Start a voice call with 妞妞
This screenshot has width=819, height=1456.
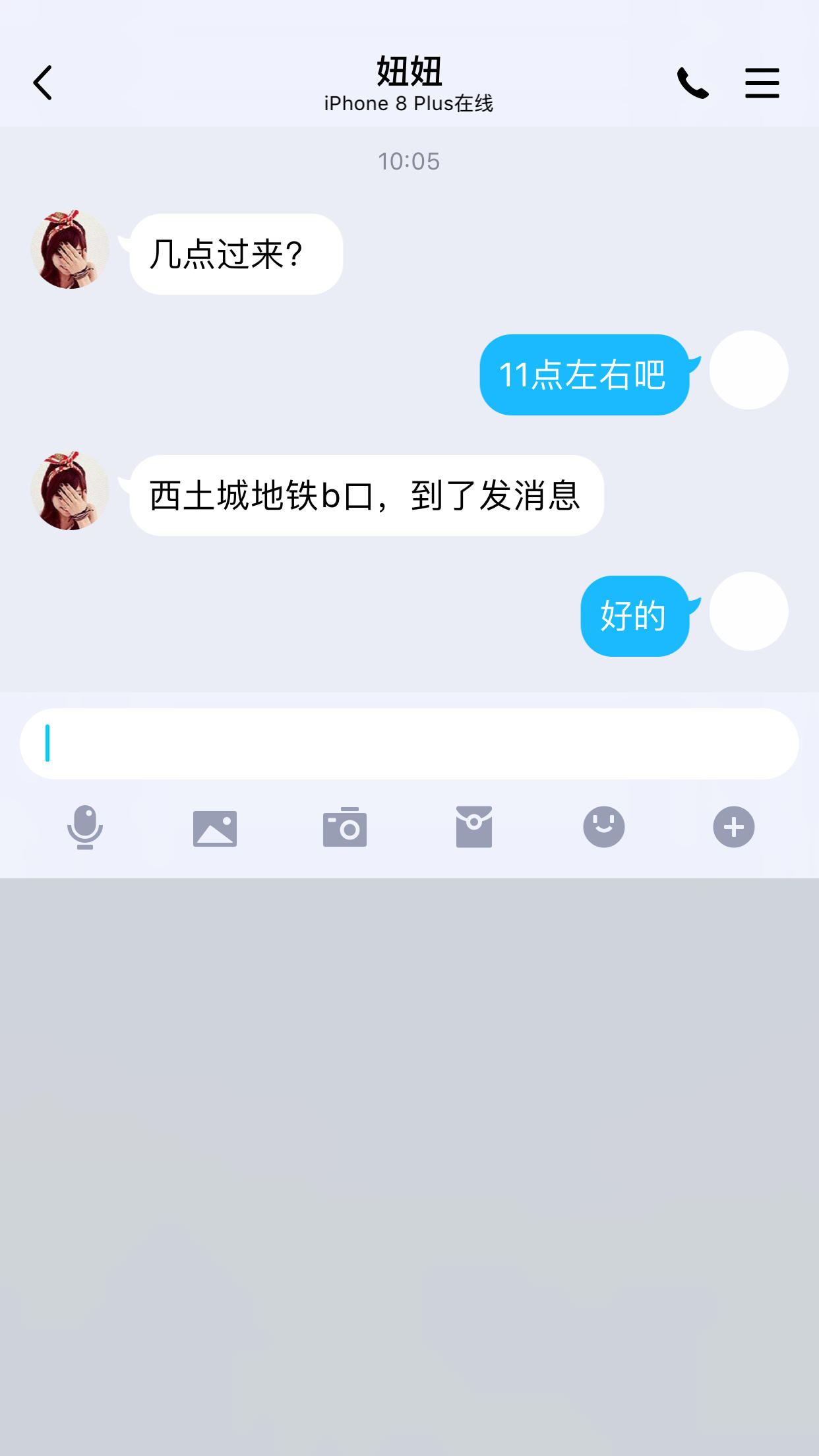(x=691, y=82)
